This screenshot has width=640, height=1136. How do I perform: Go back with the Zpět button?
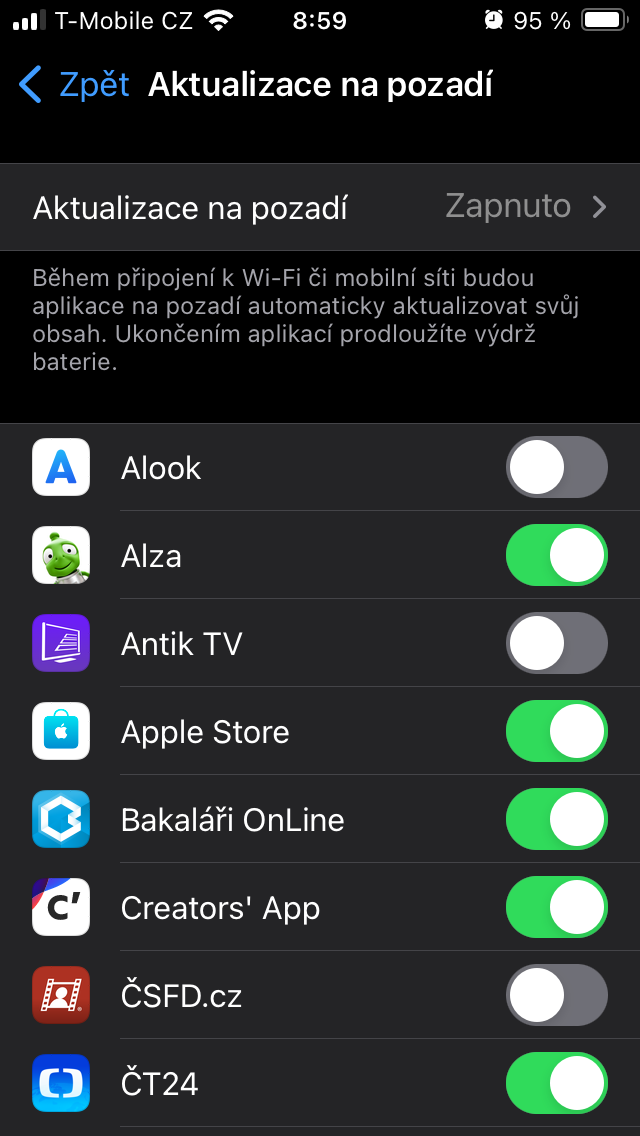coord(75,85)
